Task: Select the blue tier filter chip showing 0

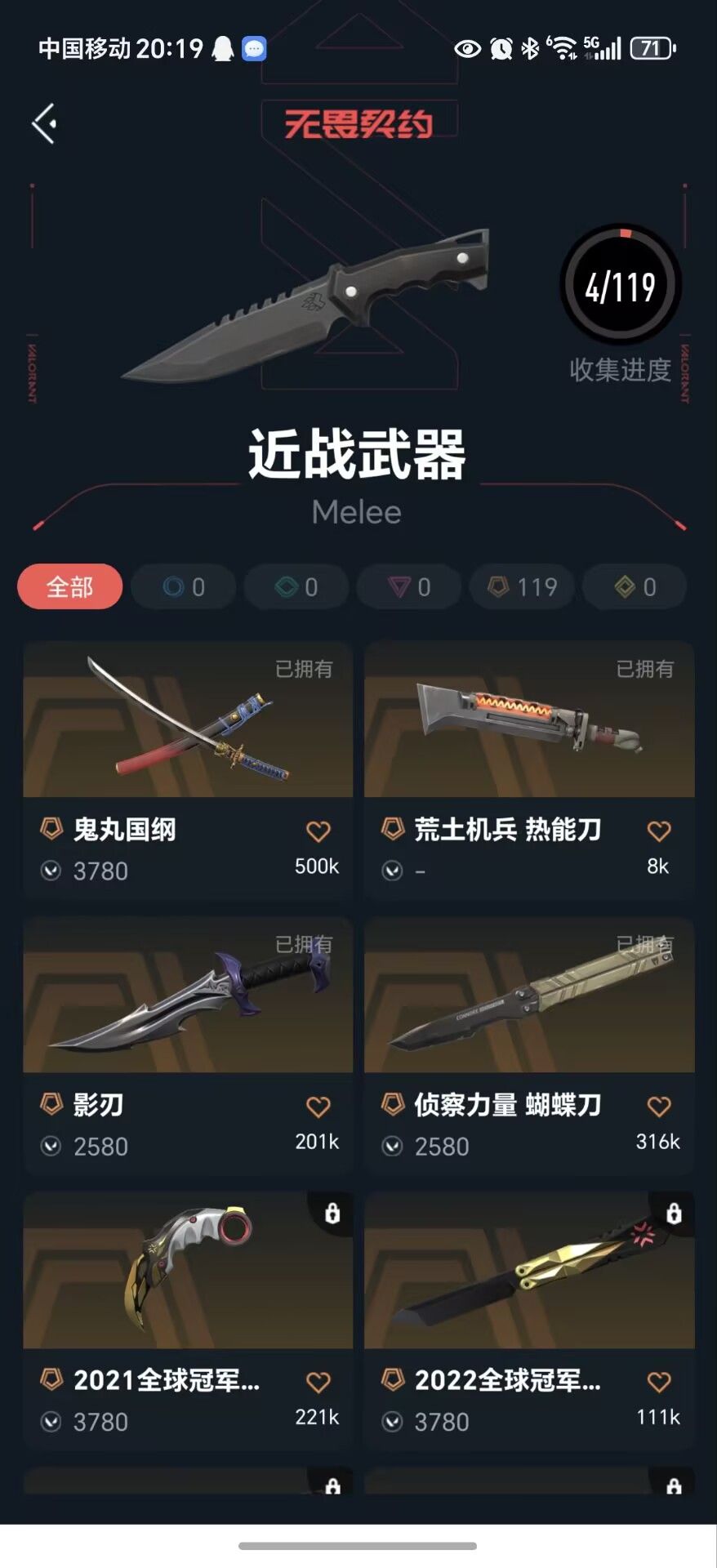Action: click(184, 586)
